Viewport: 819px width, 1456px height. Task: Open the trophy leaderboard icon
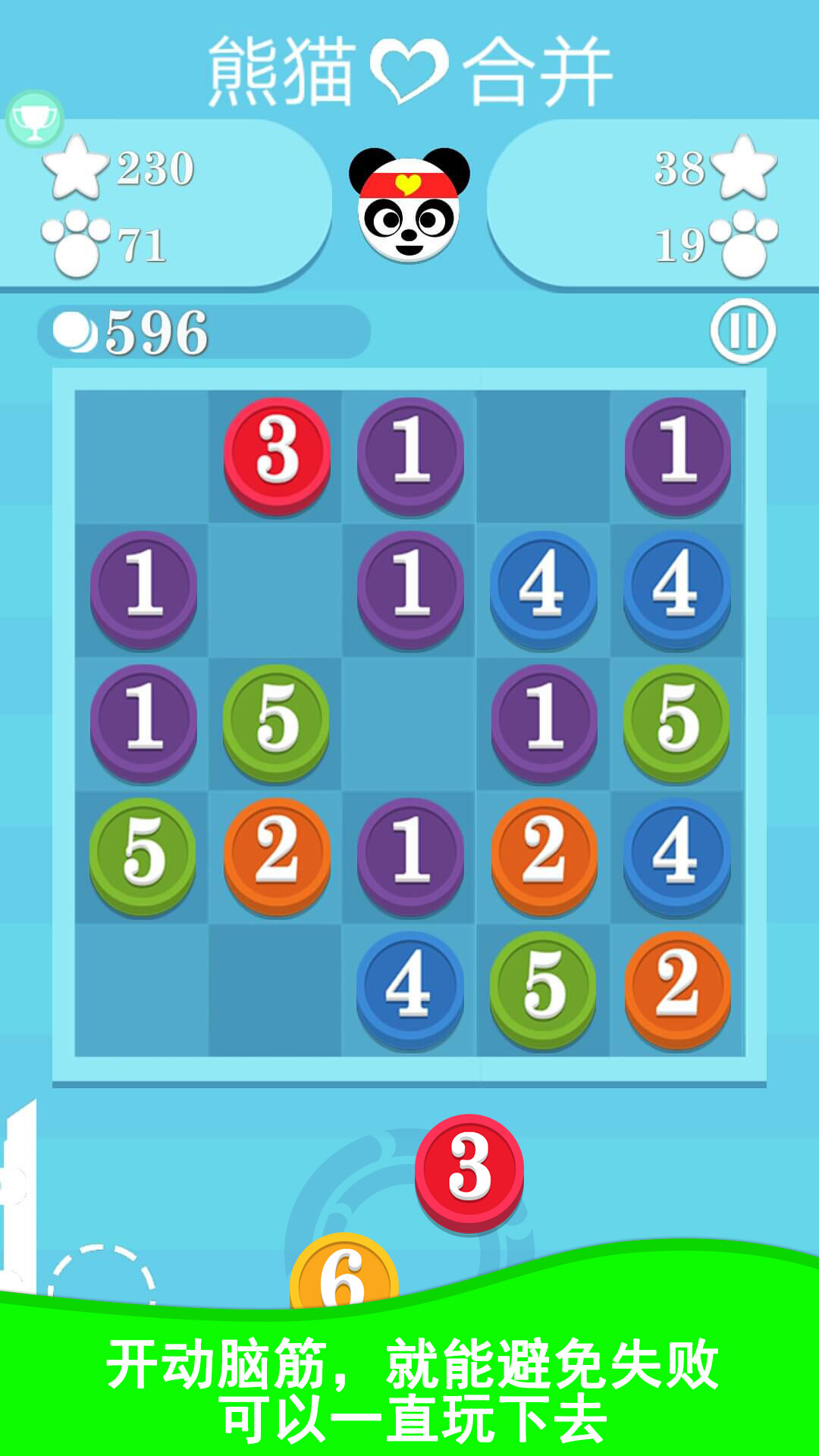tap(34, 119)
